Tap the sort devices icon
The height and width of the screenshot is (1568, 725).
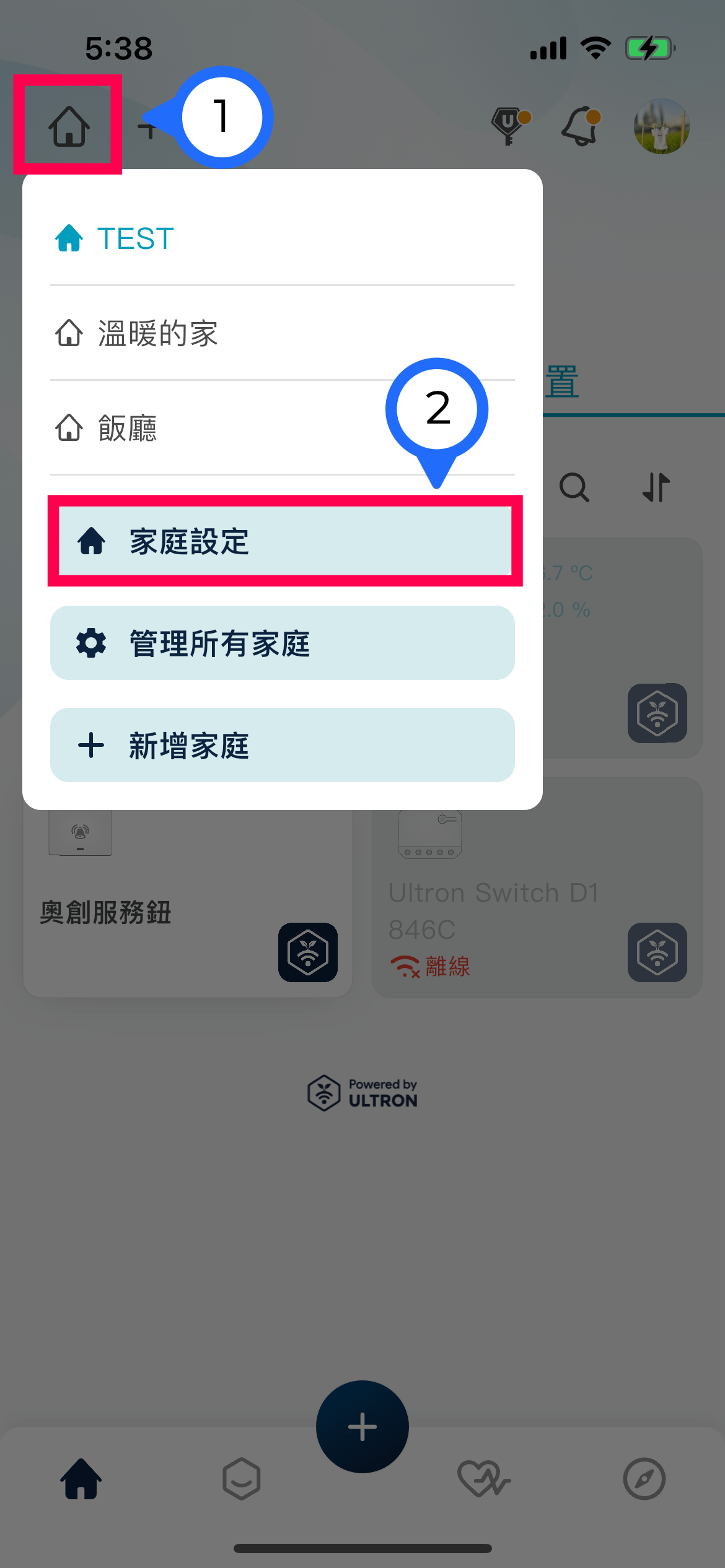(656, 487)
